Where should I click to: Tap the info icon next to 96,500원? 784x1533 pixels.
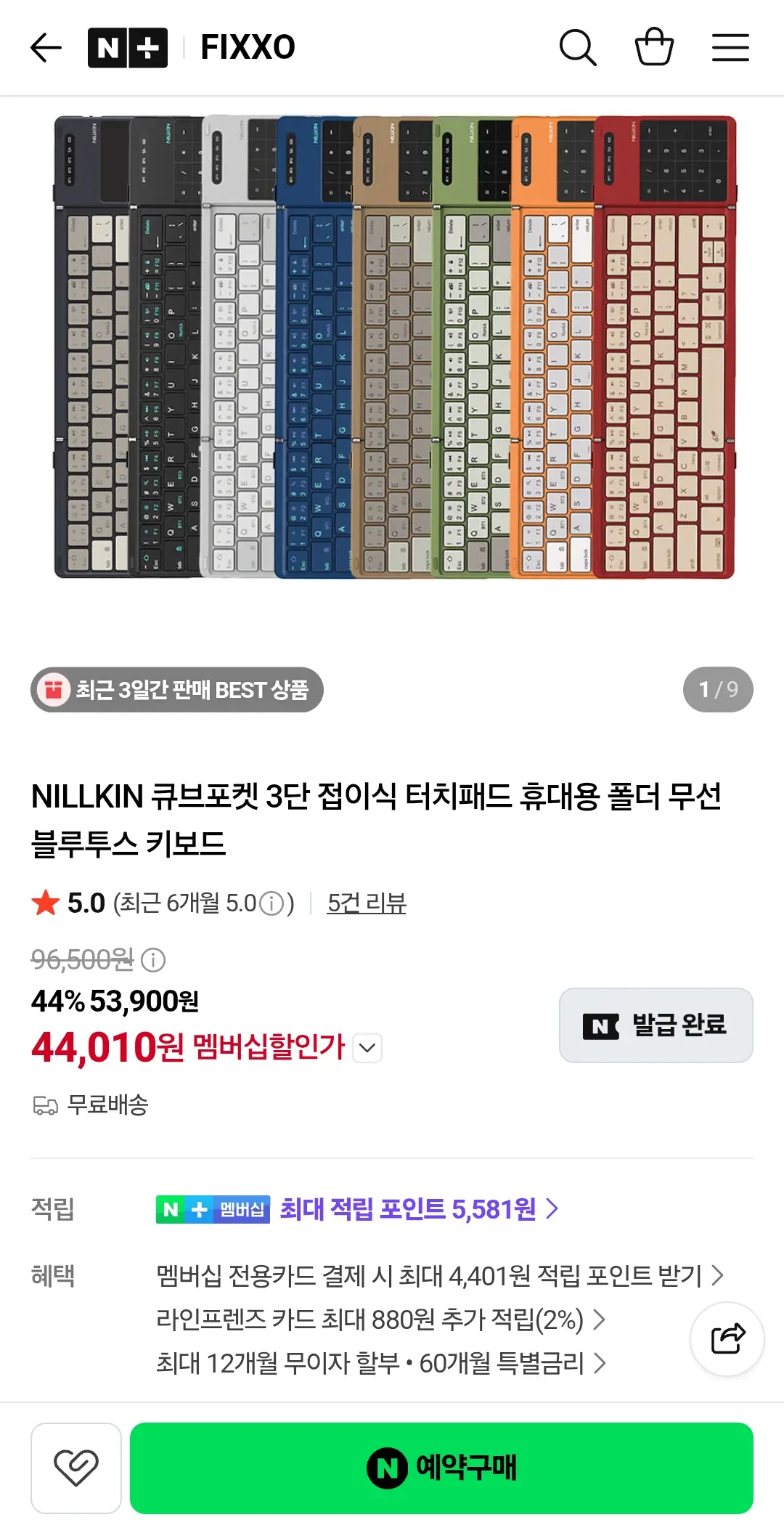(153, 960)
